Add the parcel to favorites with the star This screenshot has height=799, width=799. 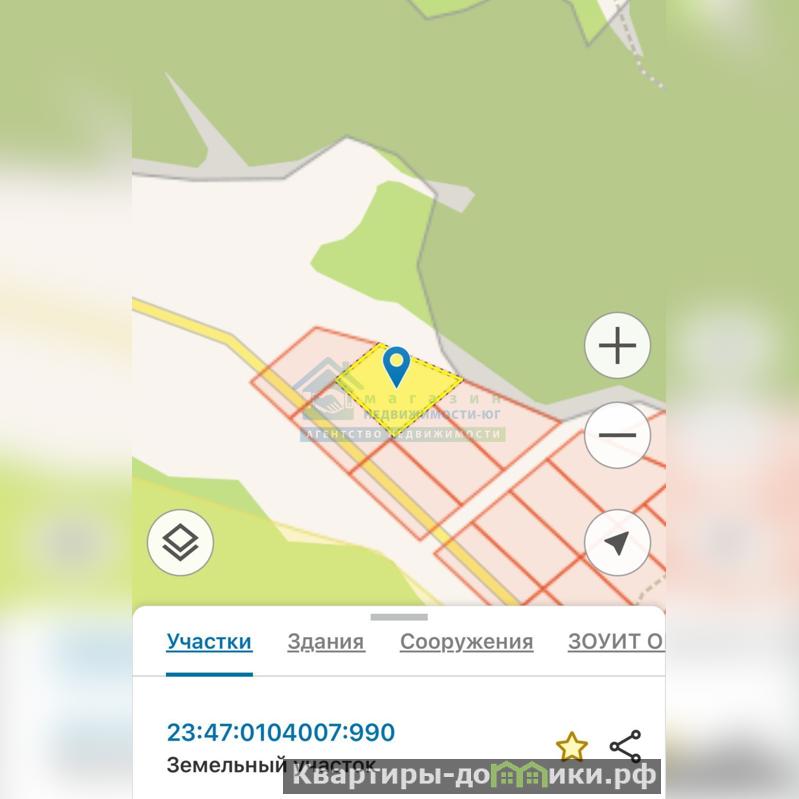571,747
